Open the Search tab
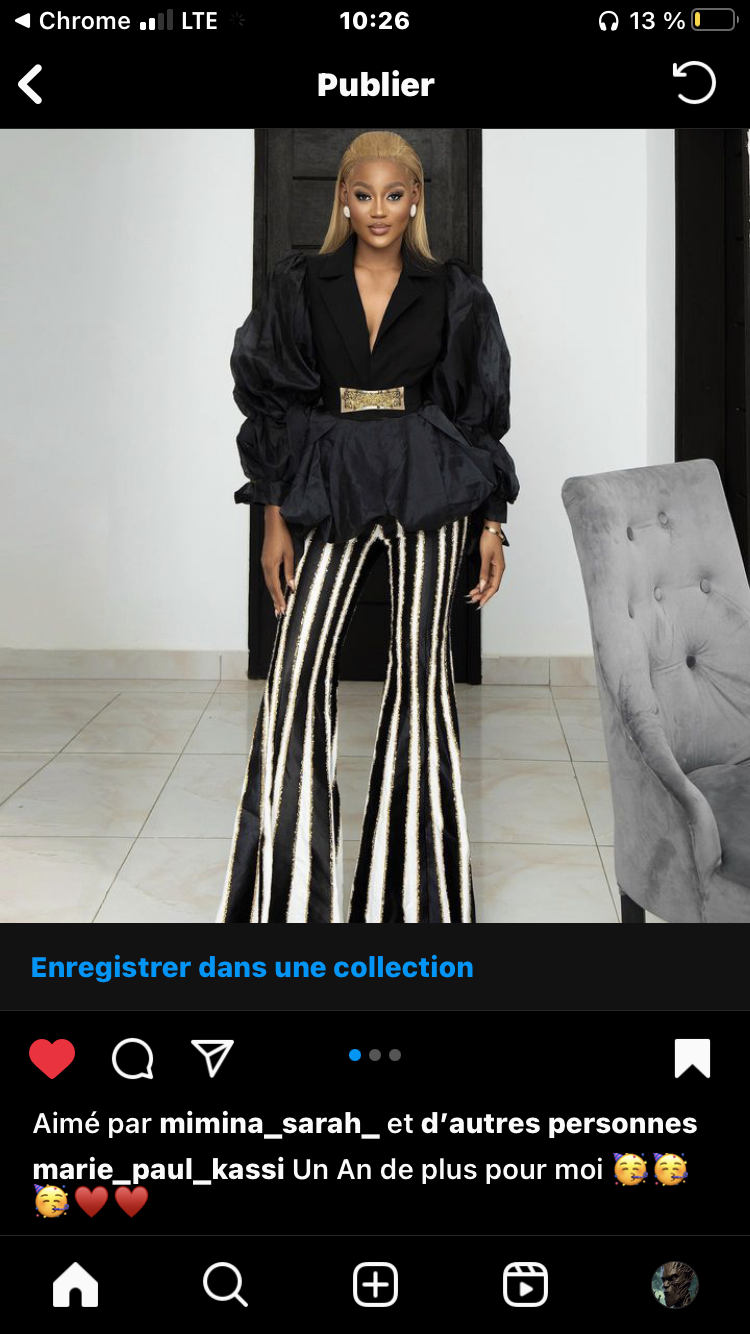Screen dimensions: 750x1334 click(225, 1284)
